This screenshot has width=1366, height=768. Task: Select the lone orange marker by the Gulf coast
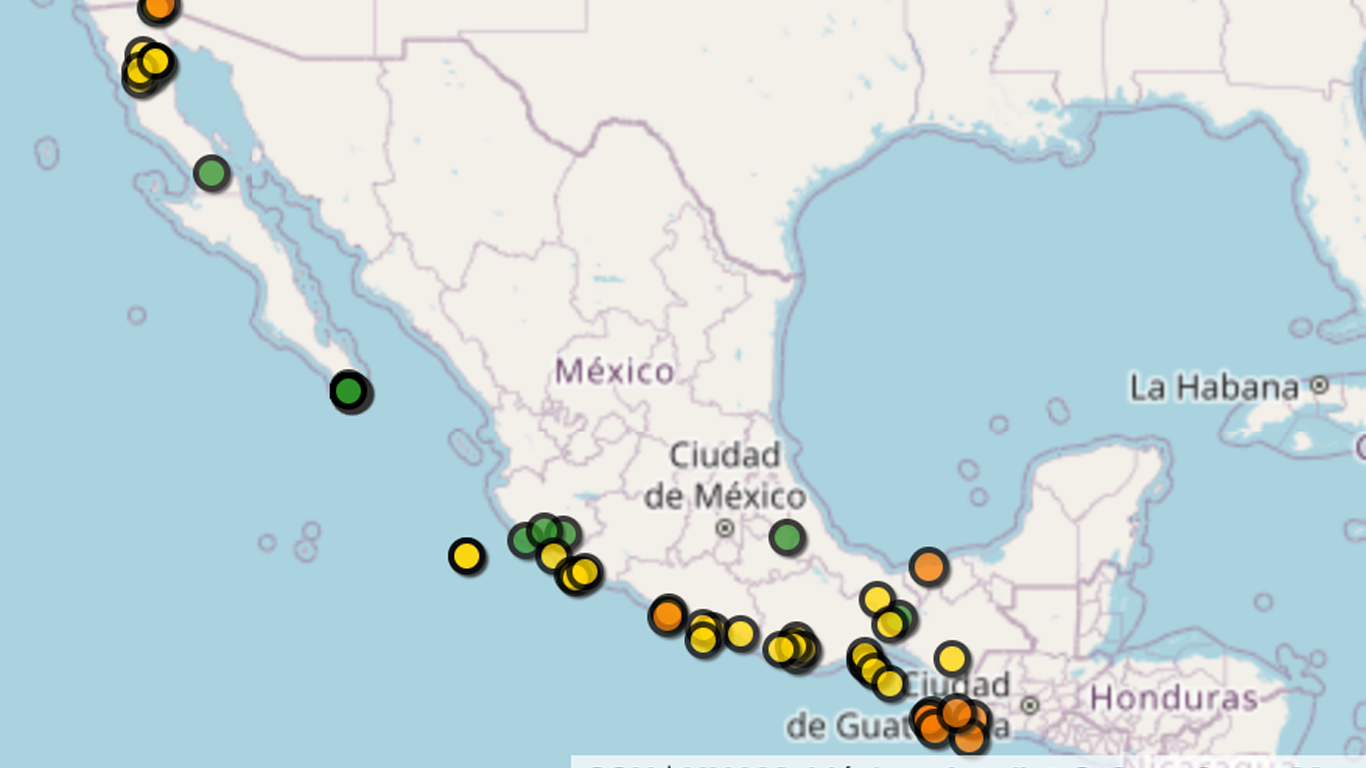pos(928,566)
